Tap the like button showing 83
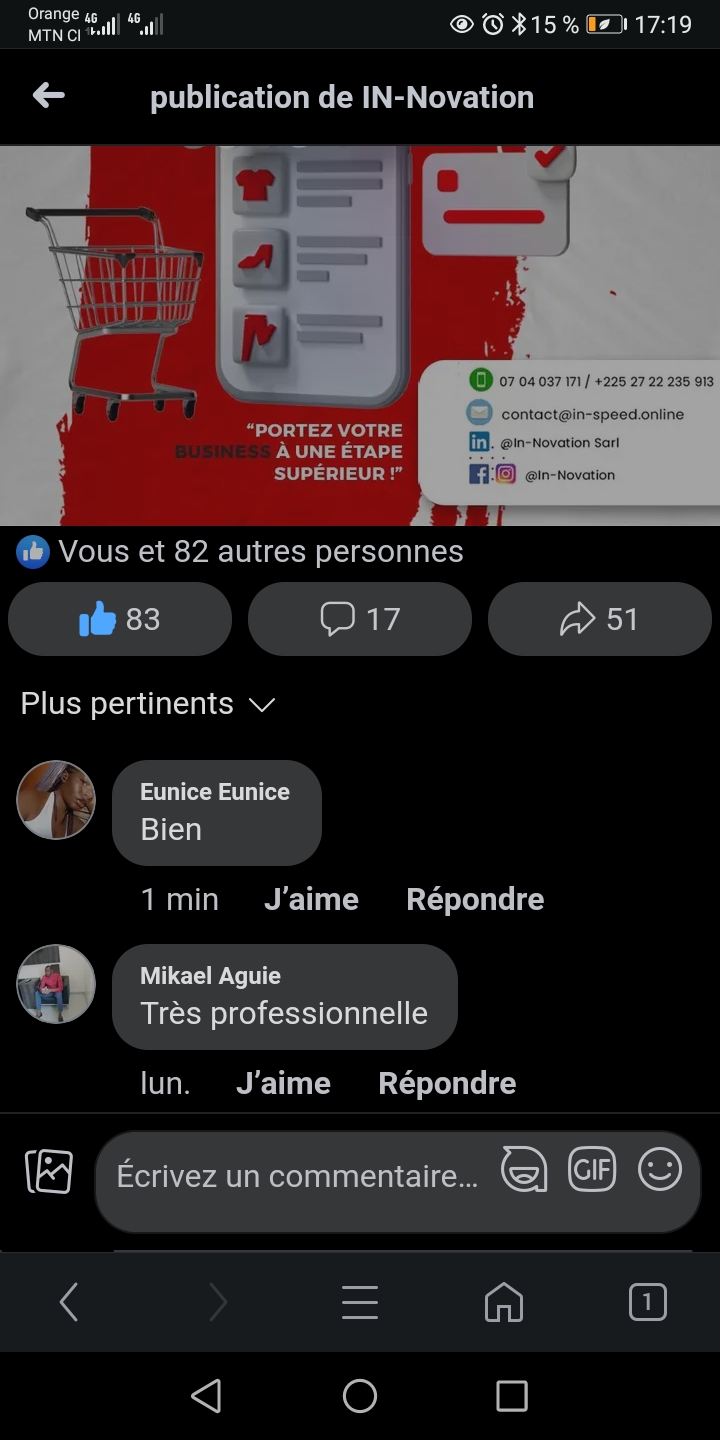720x1440 pixels. tap(120, 619)
